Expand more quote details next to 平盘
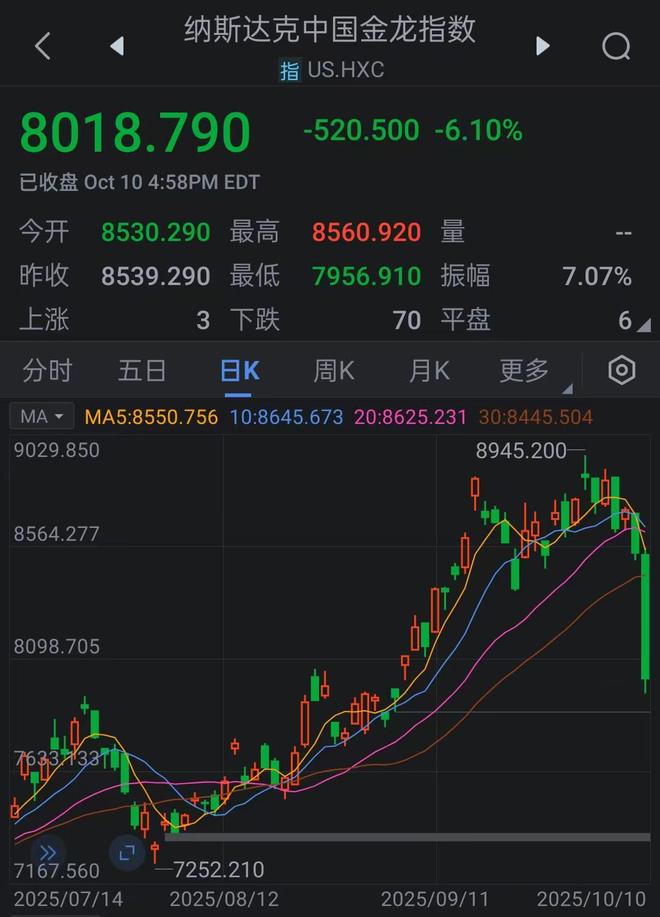The height and width of the screenshot is (917, 660). click(x=644, y=324)
